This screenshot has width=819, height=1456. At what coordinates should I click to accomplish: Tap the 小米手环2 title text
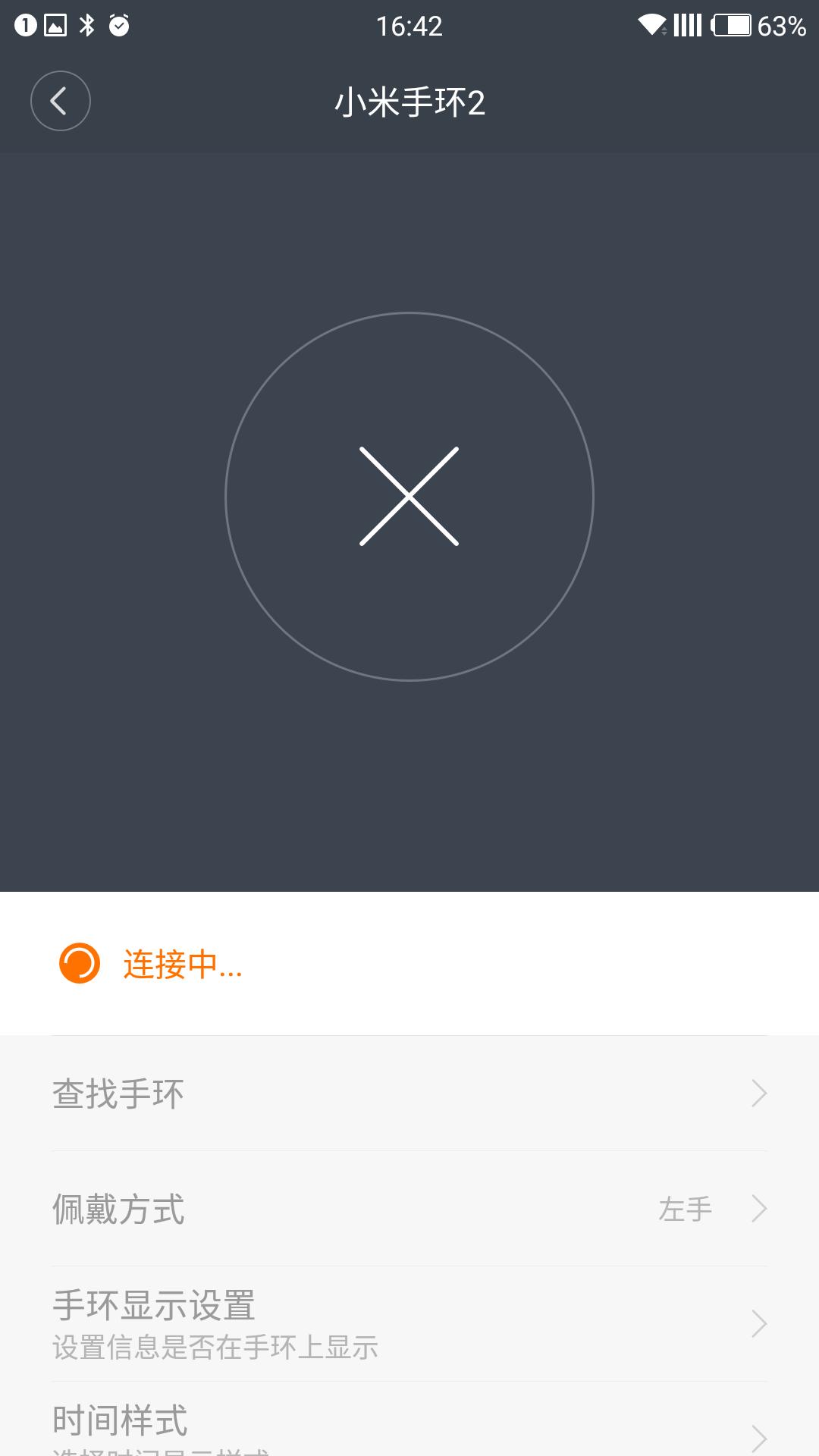tap(409, 101)
